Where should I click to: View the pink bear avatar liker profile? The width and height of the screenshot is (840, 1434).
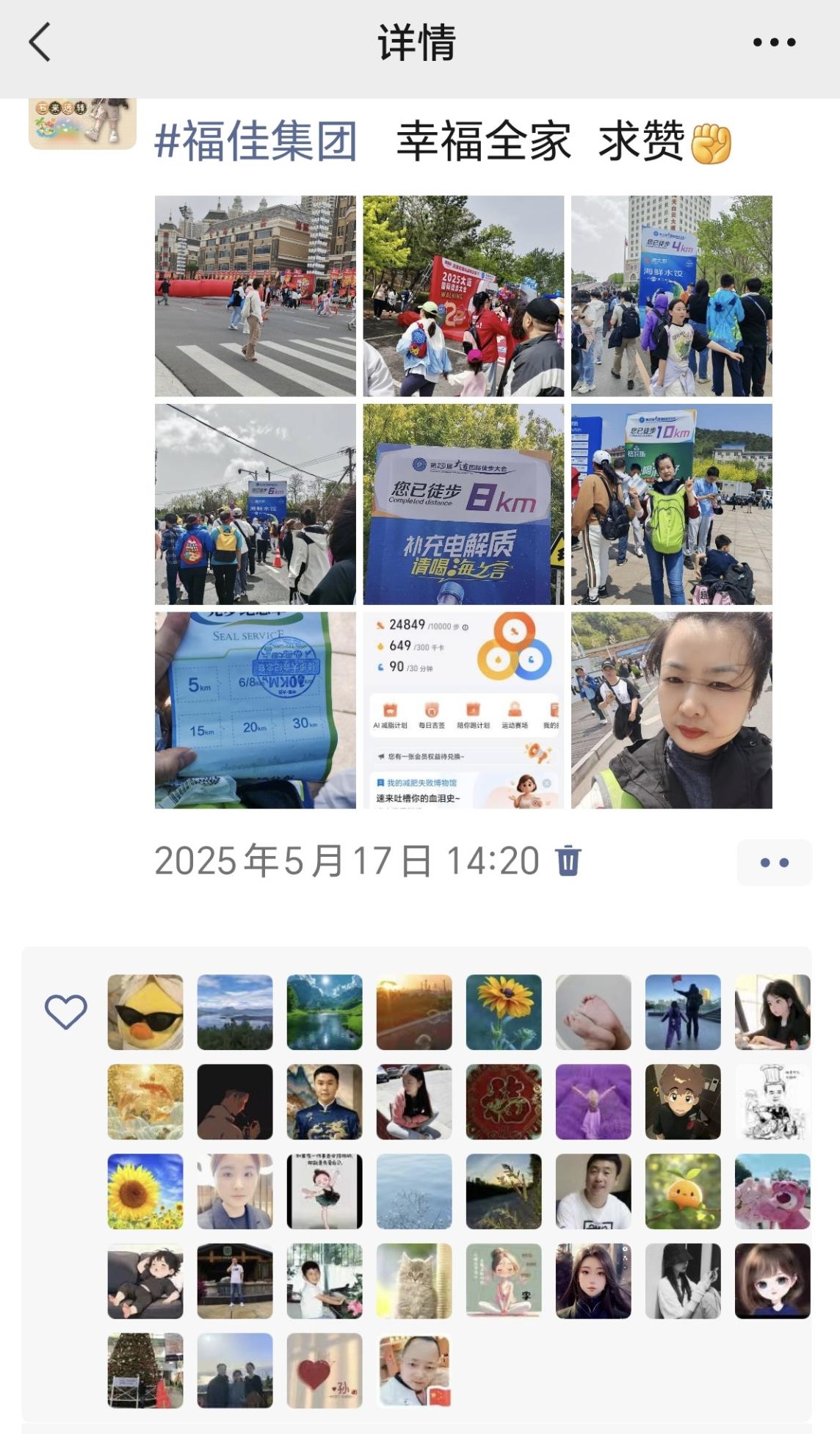tap(772, 1191)
